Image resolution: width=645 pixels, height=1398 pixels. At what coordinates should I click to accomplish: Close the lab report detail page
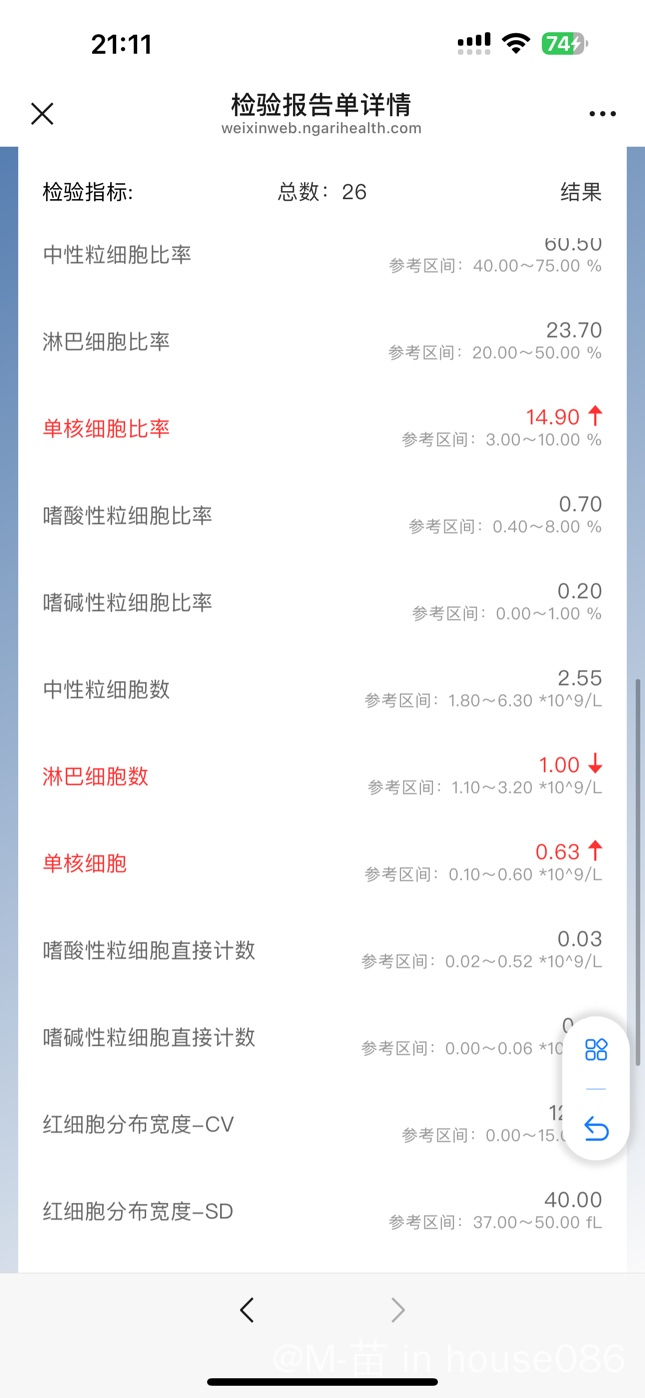[42, 114]
